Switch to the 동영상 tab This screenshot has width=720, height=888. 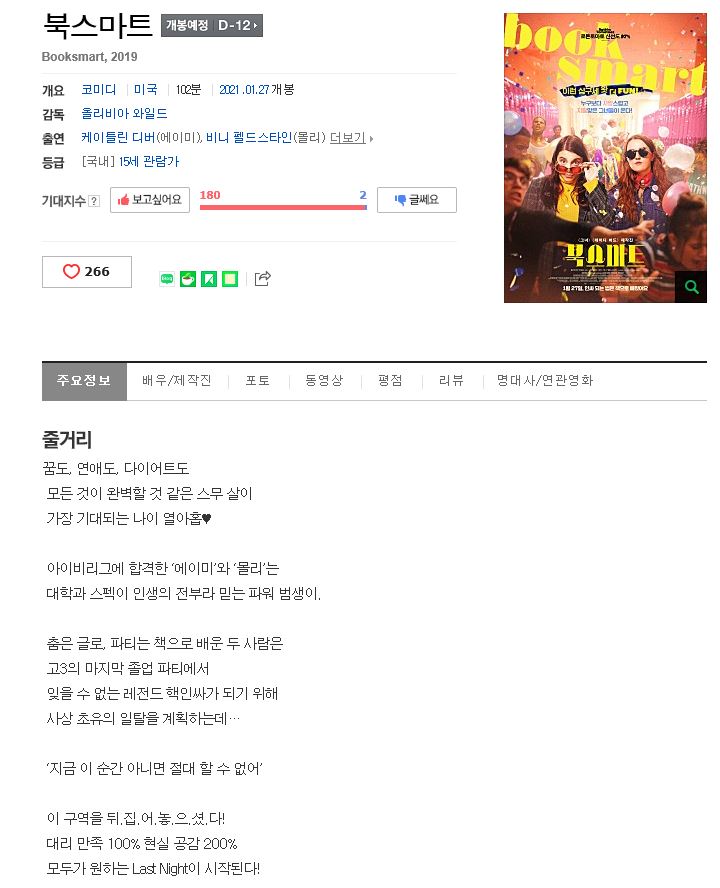pyautogui.click(x=324, y=381)
